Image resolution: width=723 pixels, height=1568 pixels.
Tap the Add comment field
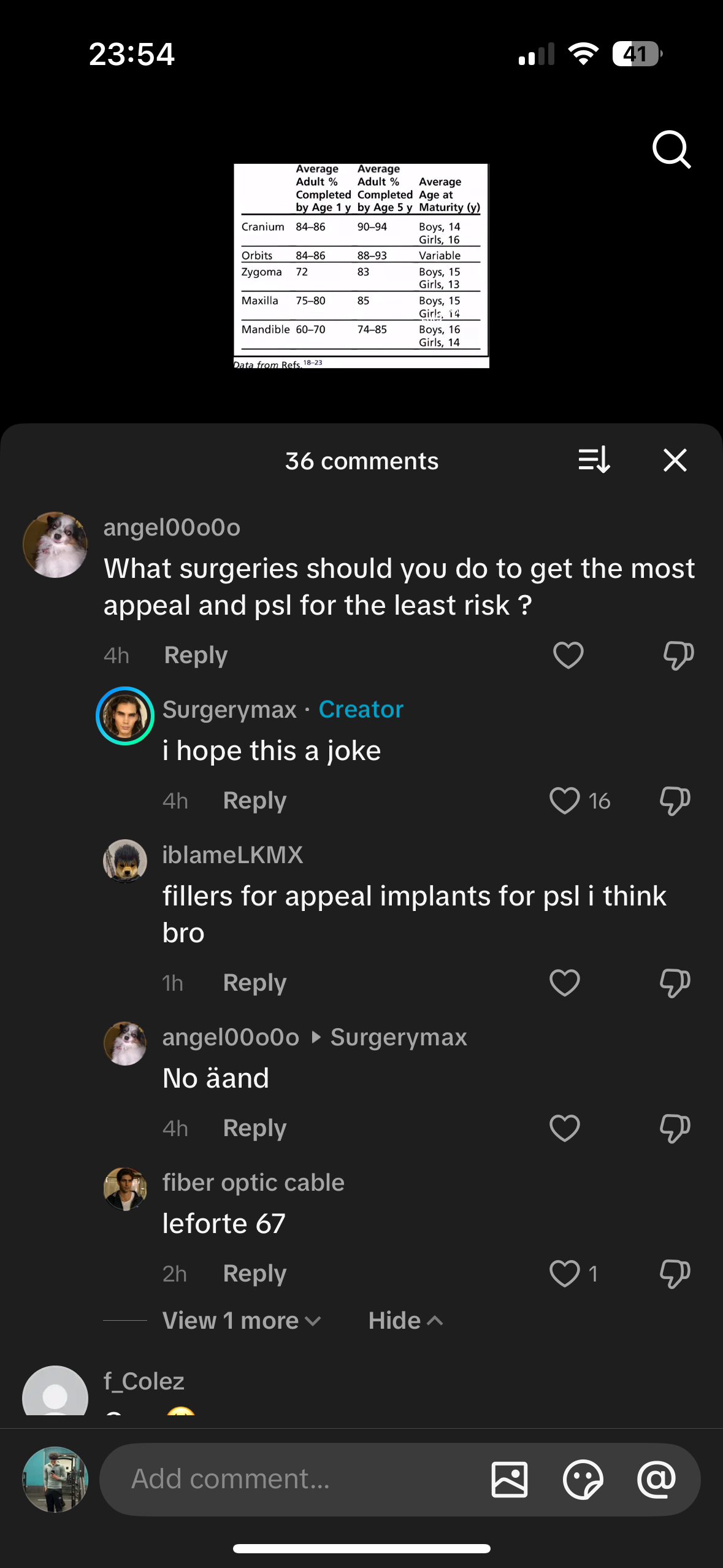click(x=294, y=1479)
